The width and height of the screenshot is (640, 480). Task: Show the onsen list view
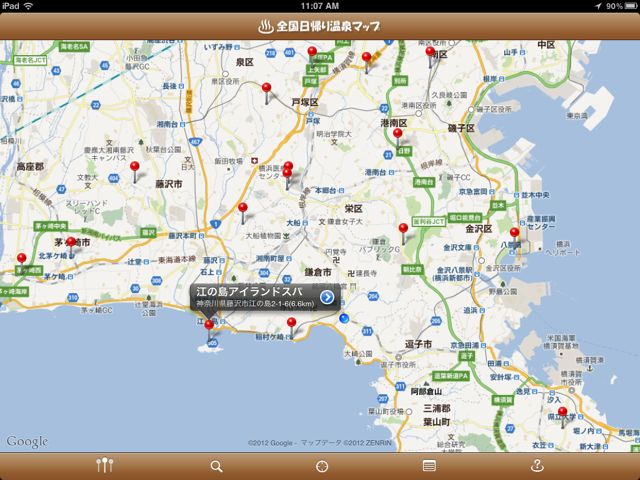click(x=429, y=466)
